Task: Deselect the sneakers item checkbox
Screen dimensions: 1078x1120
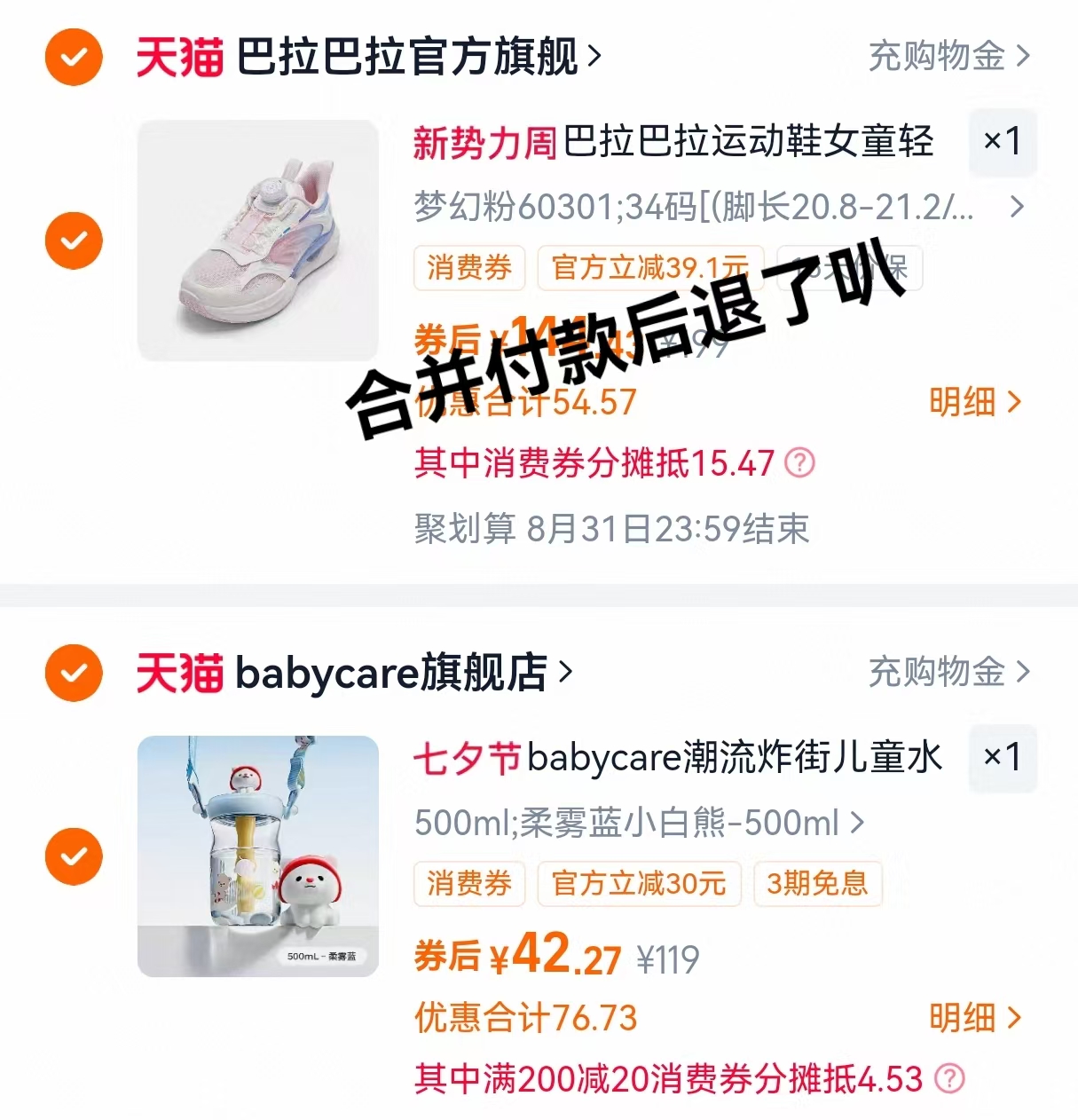Action: [x=73, y=240]
